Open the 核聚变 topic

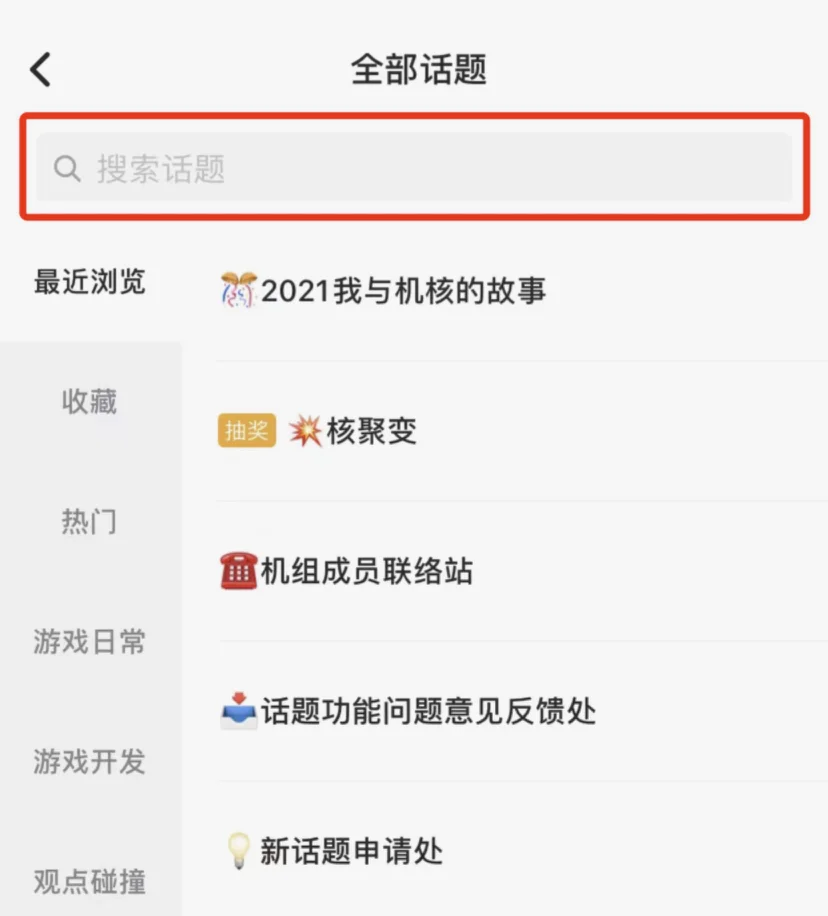370,432
